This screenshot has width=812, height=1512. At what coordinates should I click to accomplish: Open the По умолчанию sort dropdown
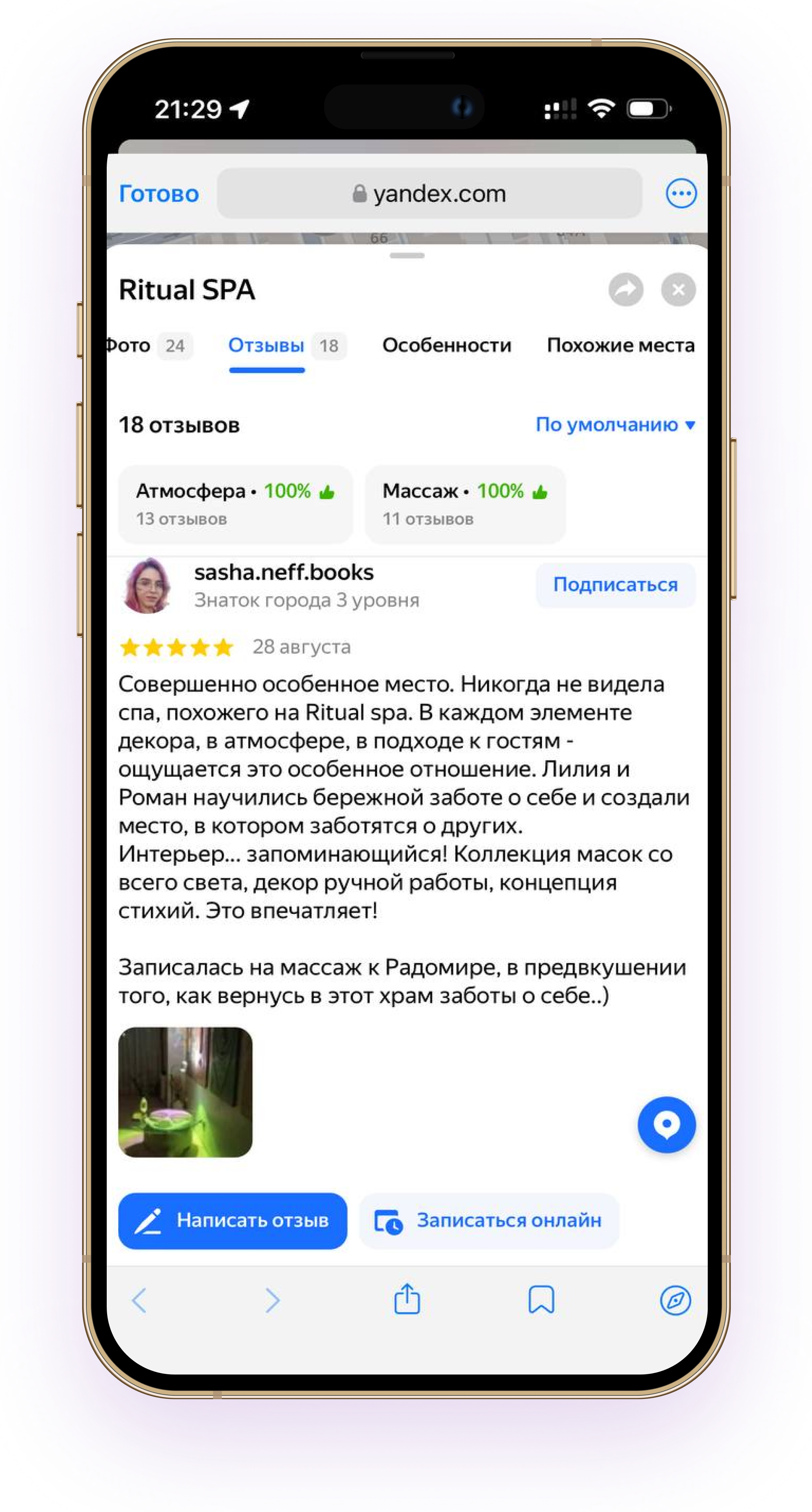click(x=615, y=424)
